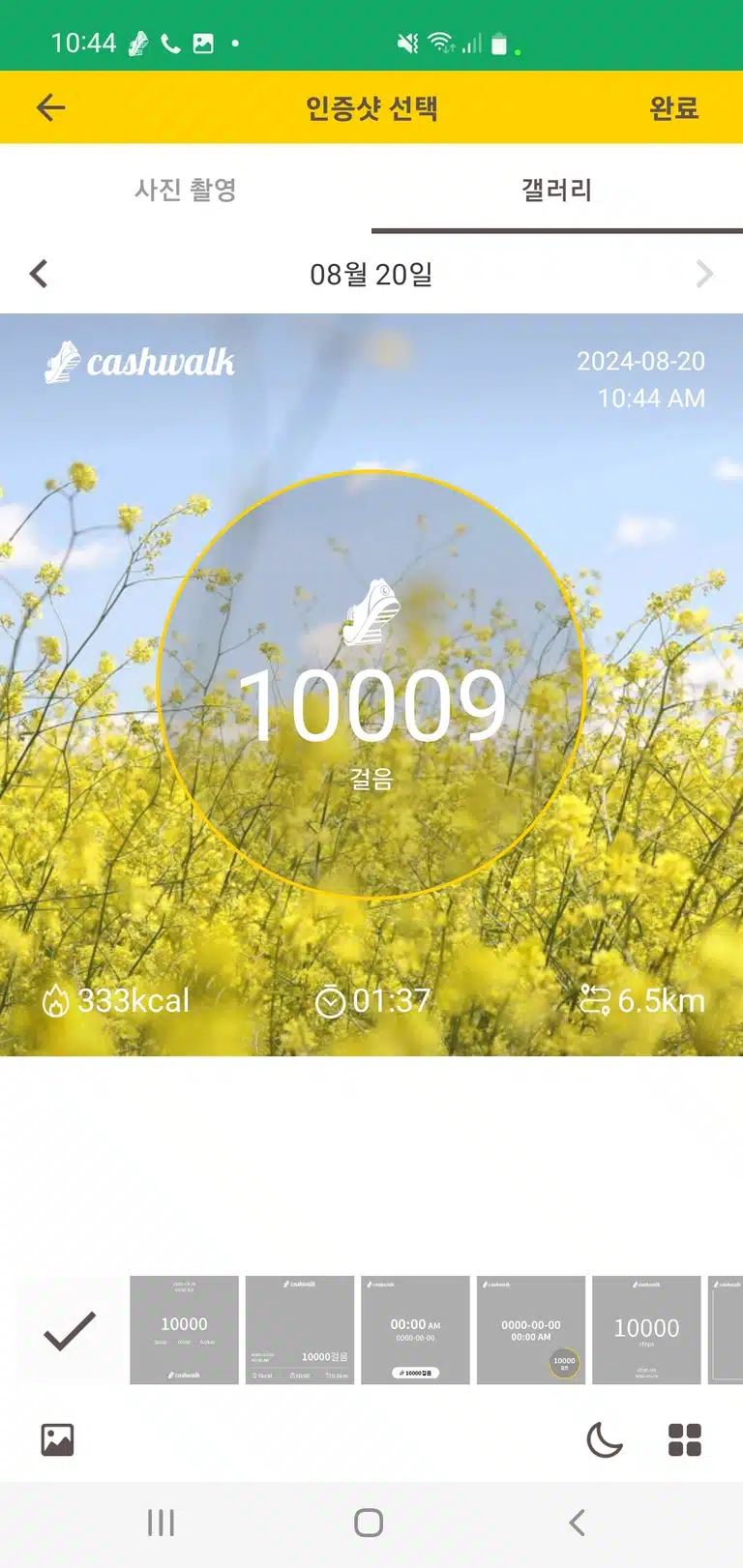This screenshot has height=1568, width=743.
Task: Open recent apps from navigation bar
Action: coord(161,1523)
